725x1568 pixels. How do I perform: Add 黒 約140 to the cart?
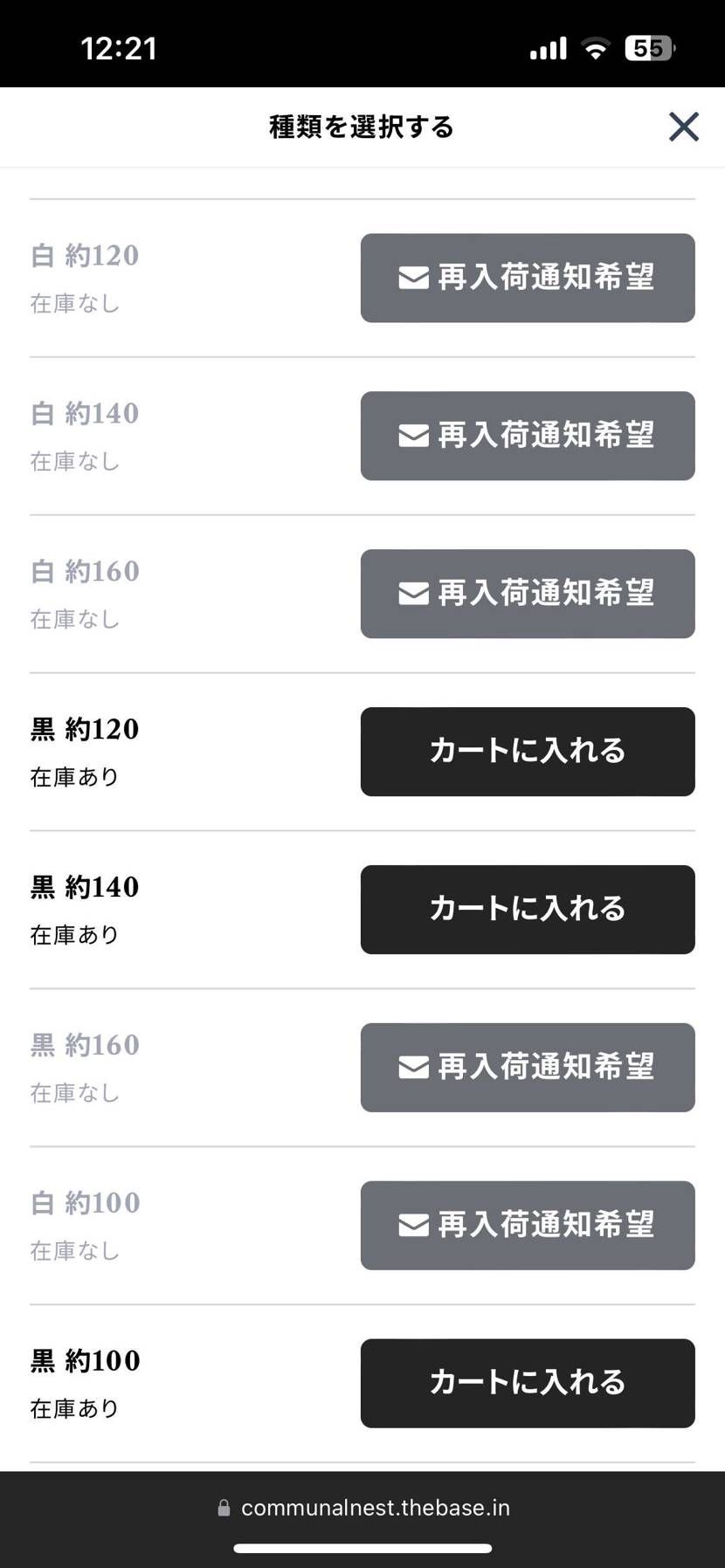(527, 909)
